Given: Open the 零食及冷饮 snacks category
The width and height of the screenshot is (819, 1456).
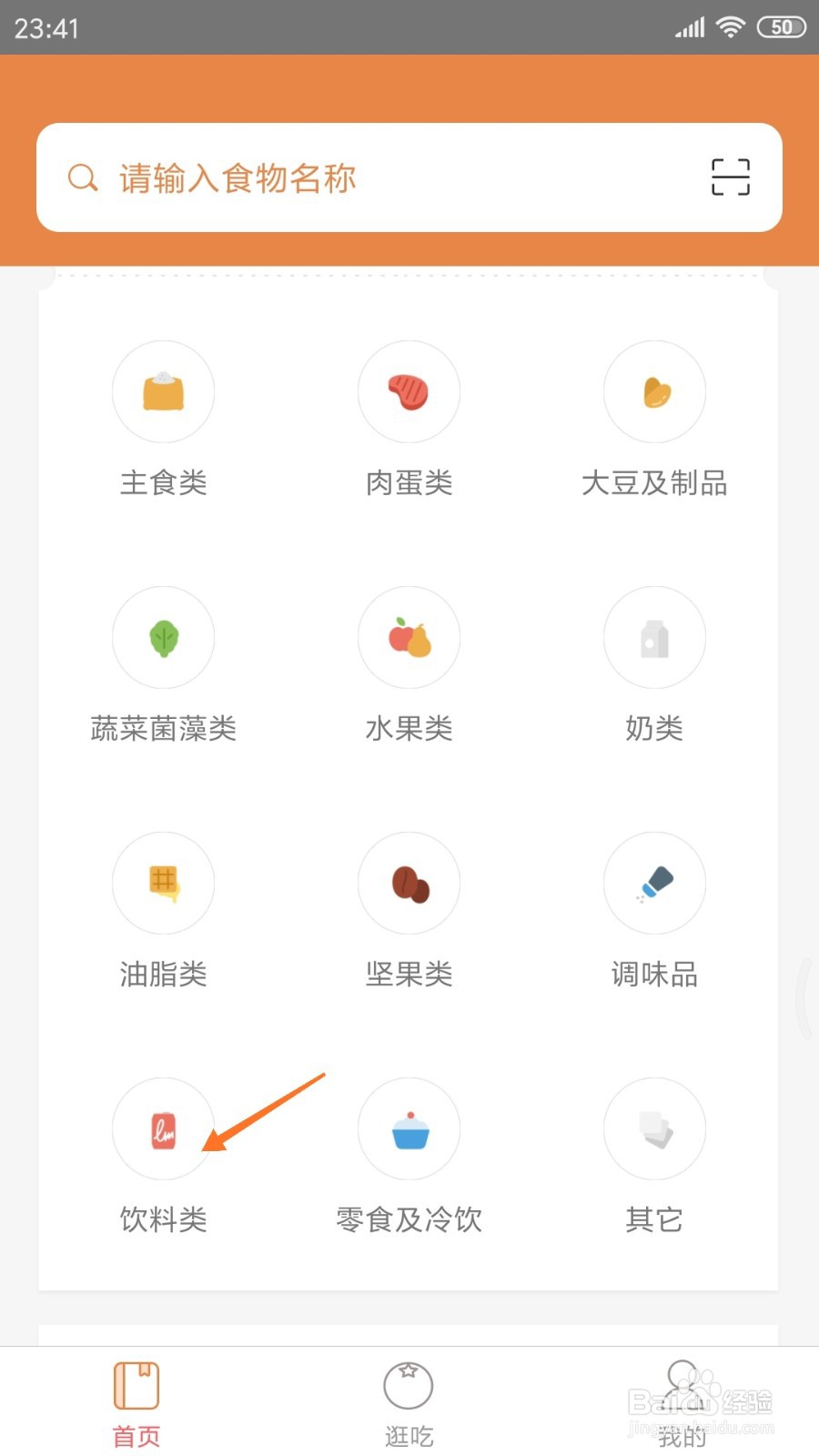Looking at the screenshot, I should pos(409,1128).
